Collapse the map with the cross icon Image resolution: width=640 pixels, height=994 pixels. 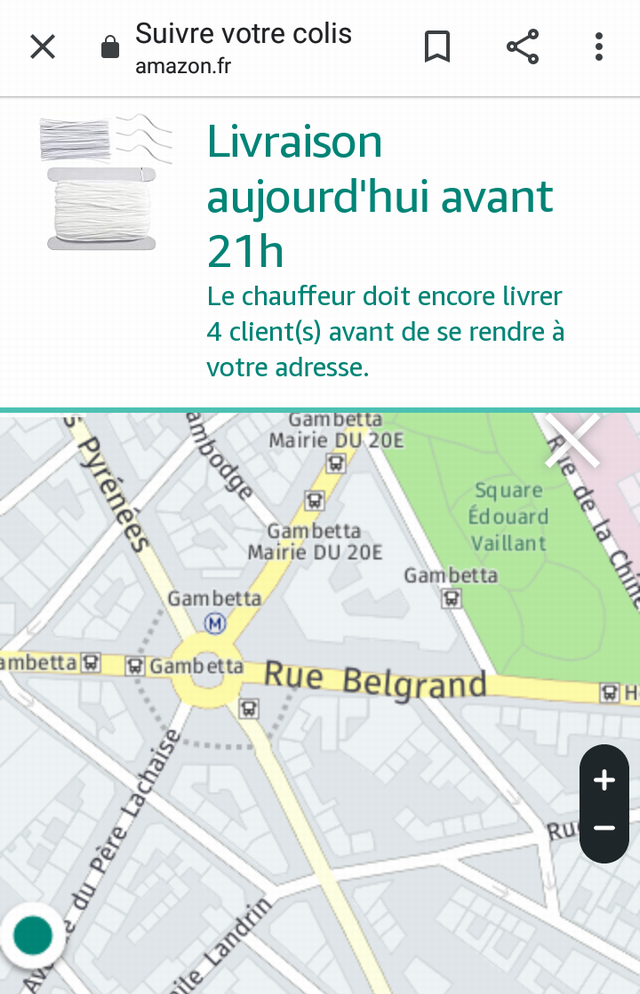click(573, 439)
